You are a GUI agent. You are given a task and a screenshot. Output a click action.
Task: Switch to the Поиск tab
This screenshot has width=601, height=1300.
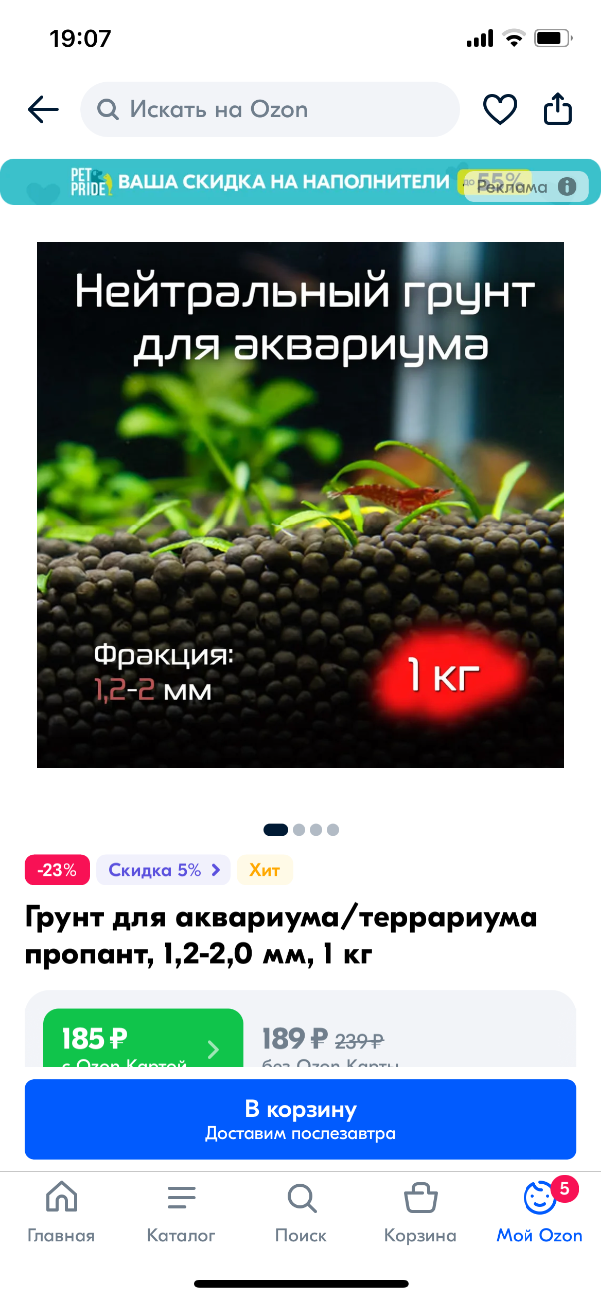(301, 1213)
